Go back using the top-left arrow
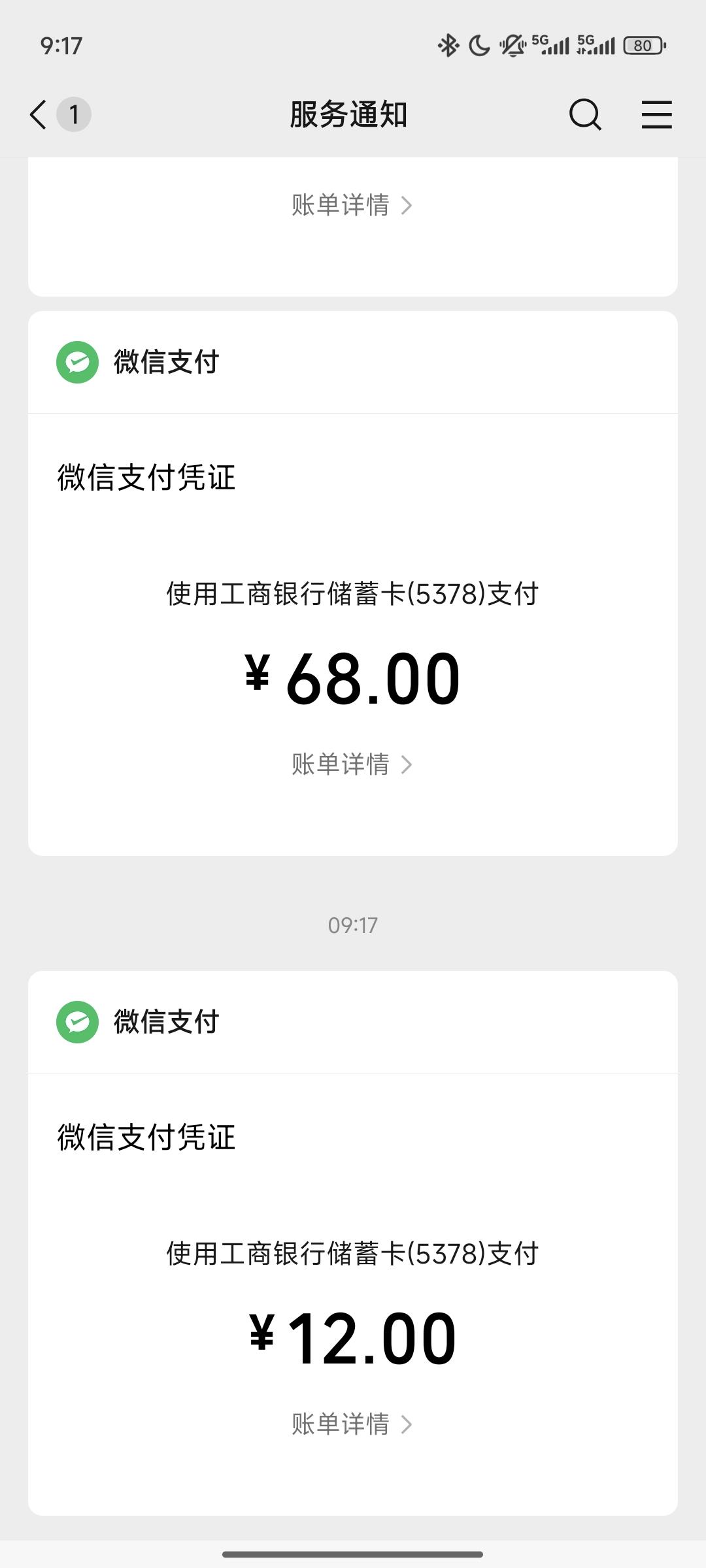 39,114
